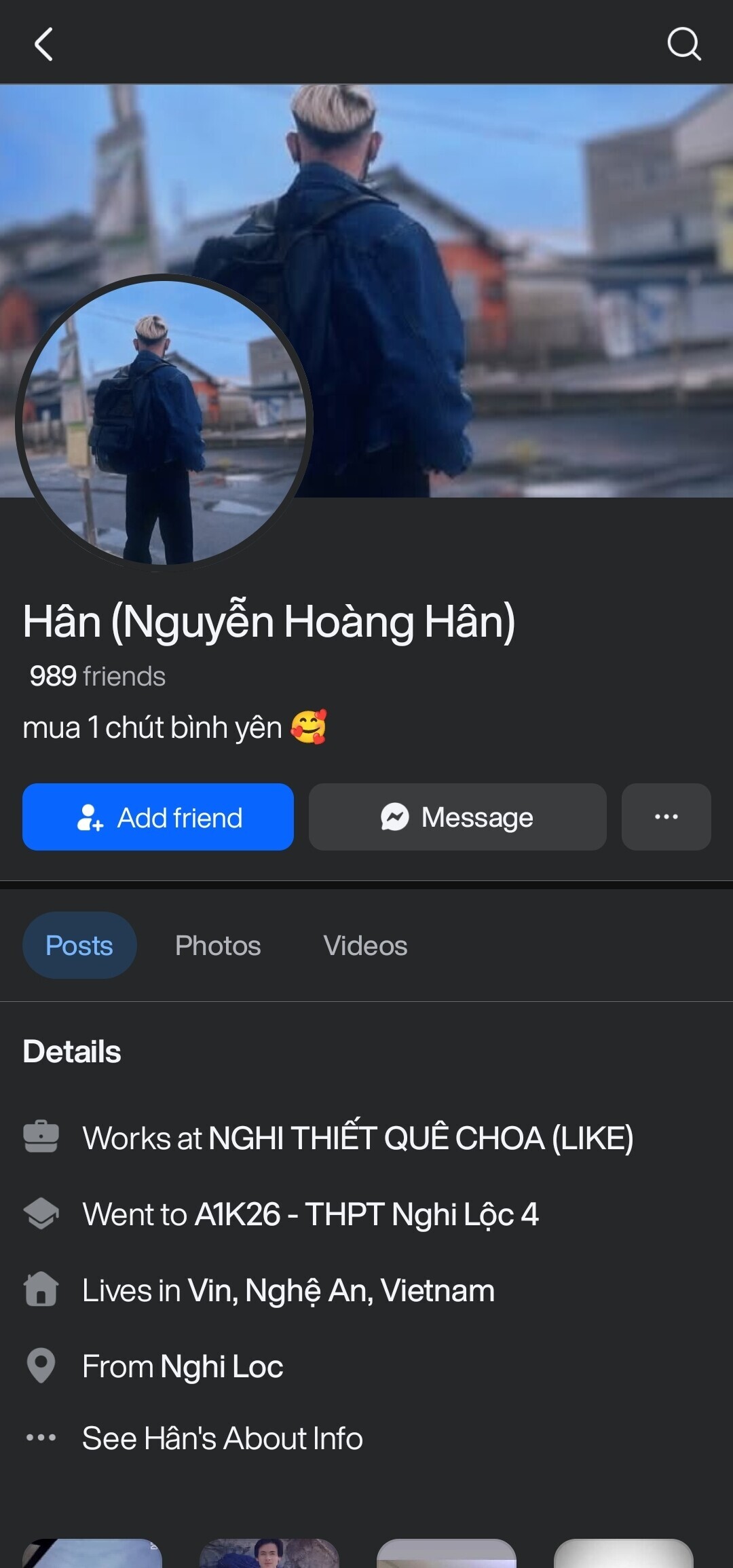Message Hân via Messenger button

[x=457, y=817]
